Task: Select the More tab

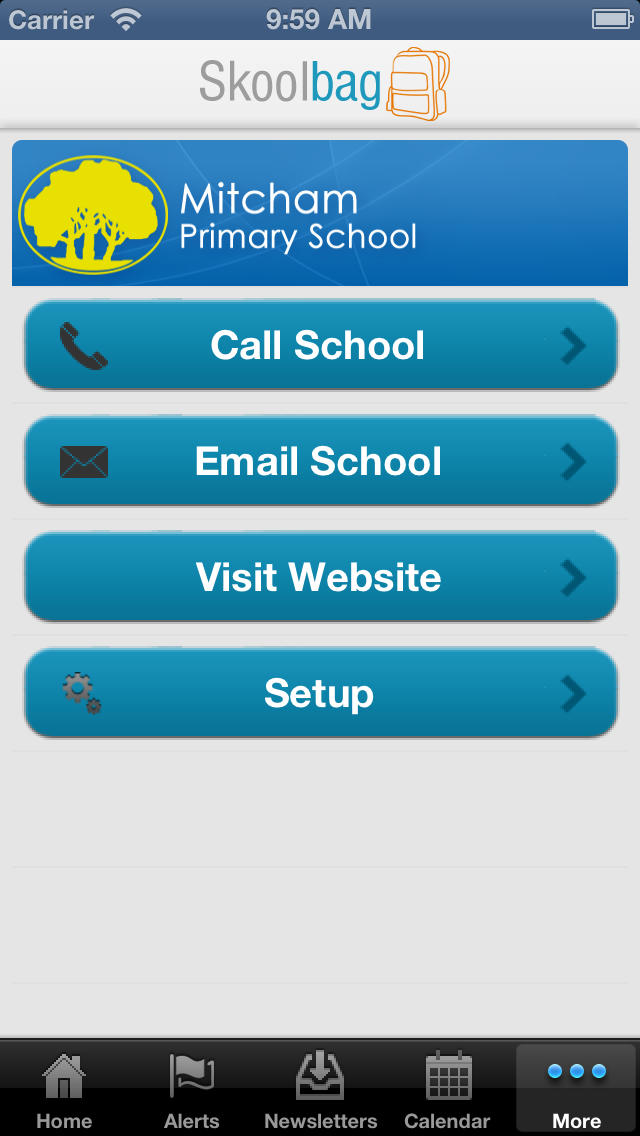Action: point(576,1089)
